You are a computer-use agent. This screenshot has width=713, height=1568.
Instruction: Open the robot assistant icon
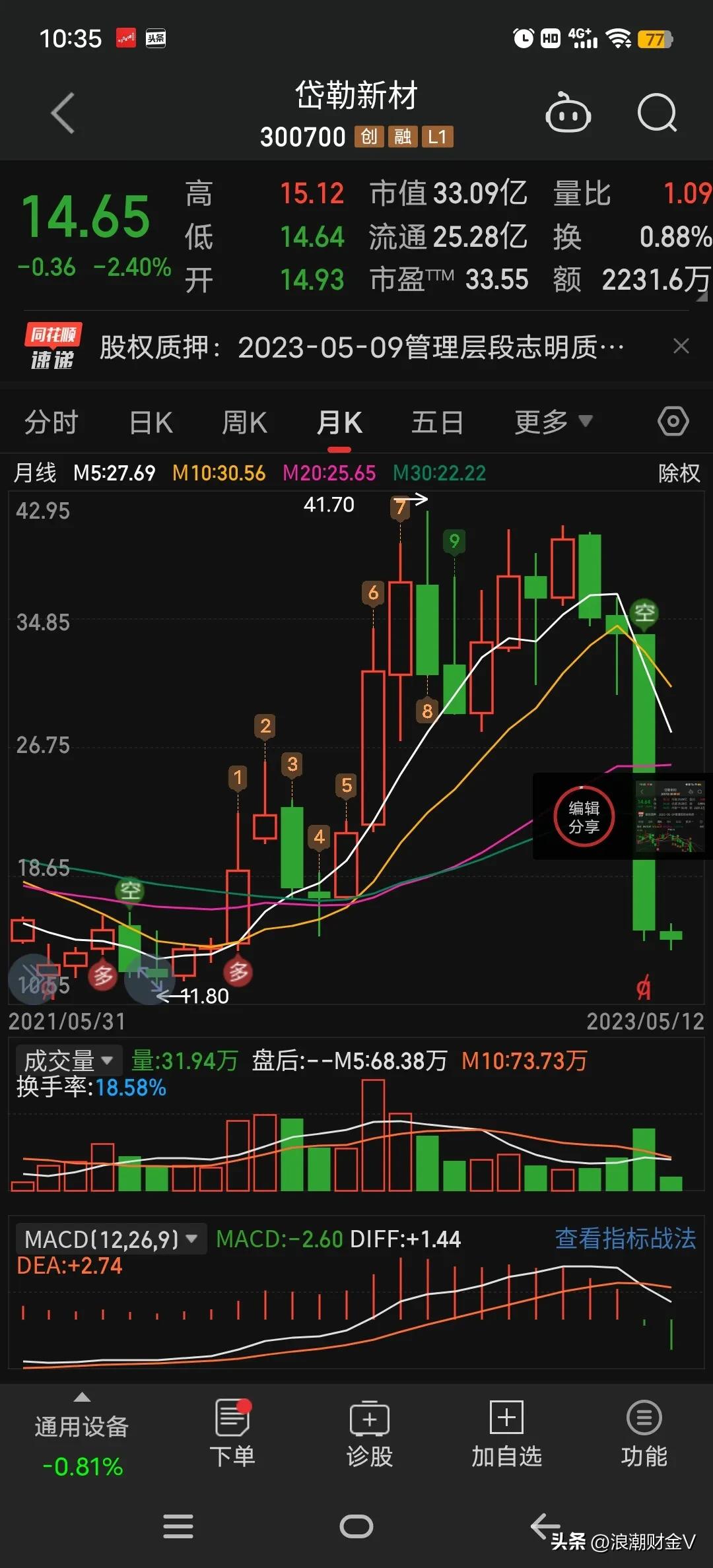(568, 113)
